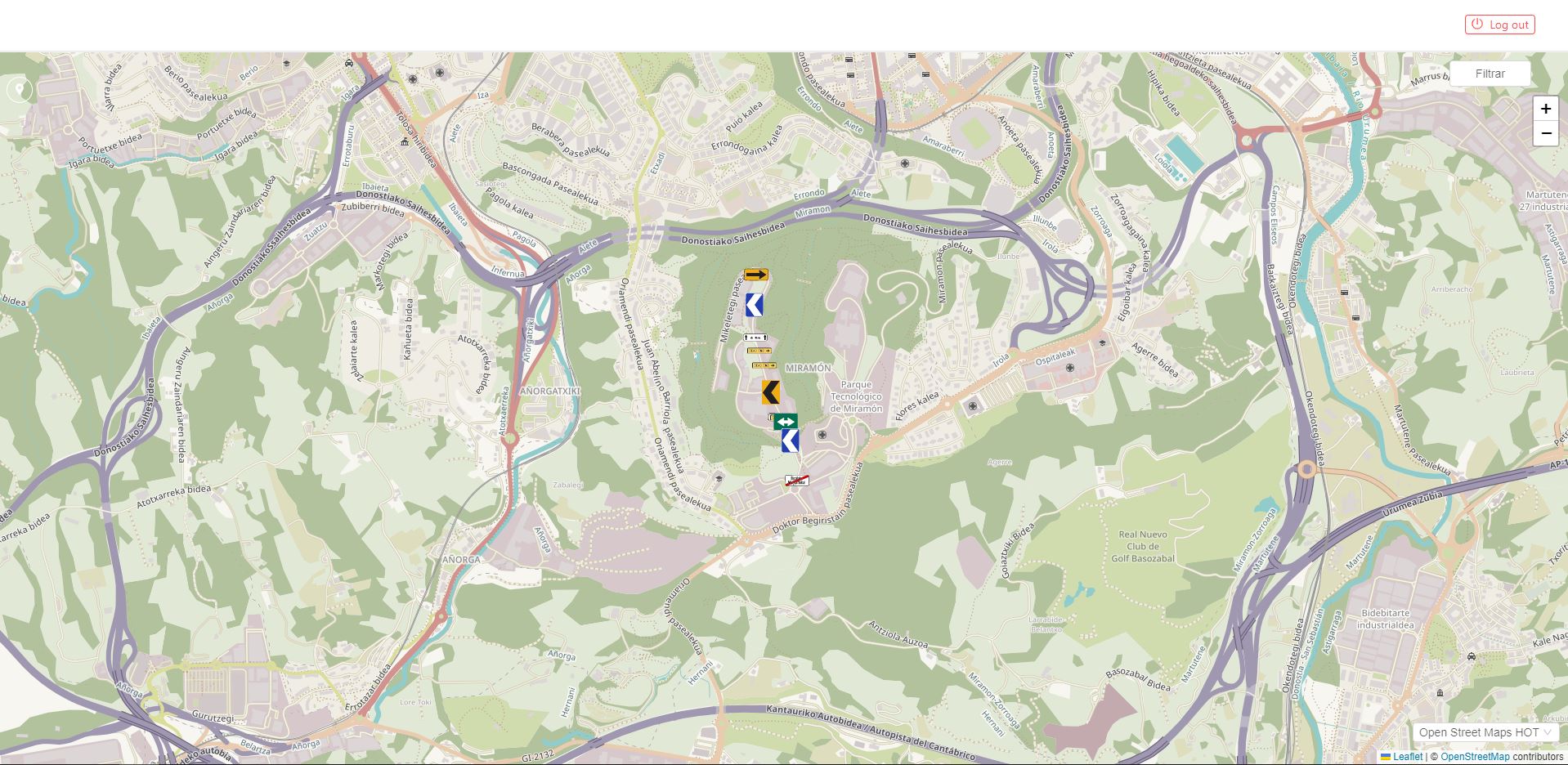Screen dimensions: 1568x765
Task: Zoom in on the map
Action: point(1545,109)
